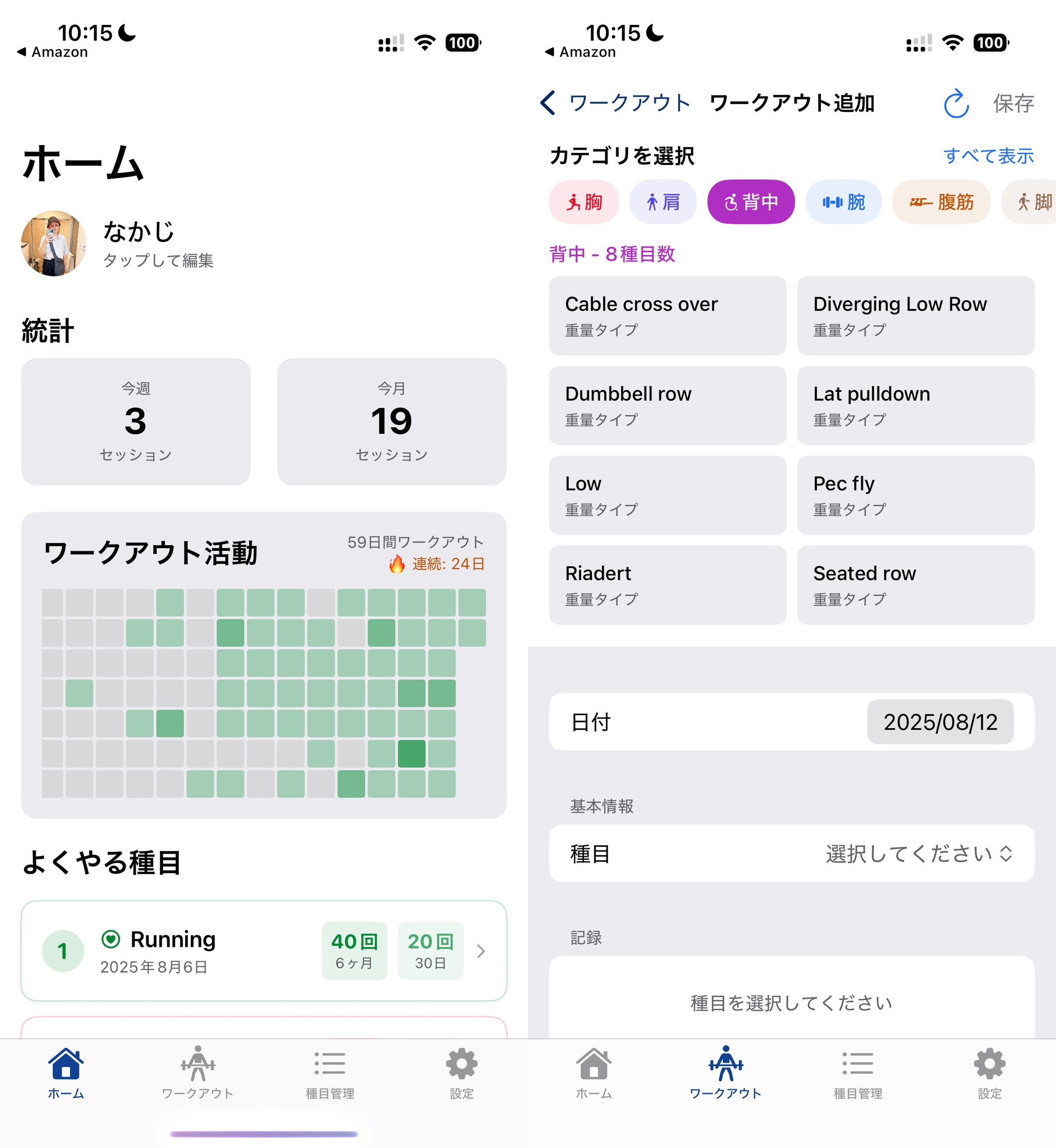Image resolution: width=1056 pixels, height=1148 pixels.
Task: Select the Seated row exercise
Action: pos(915,584)
